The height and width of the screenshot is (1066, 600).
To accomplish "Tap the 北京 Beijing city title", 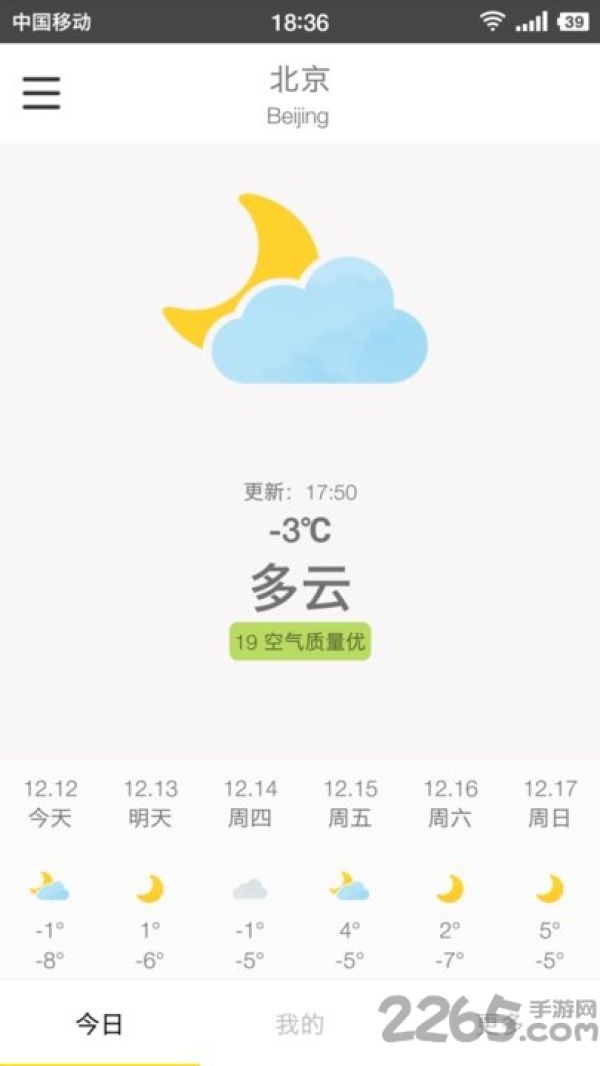I will tap(299, 95).
